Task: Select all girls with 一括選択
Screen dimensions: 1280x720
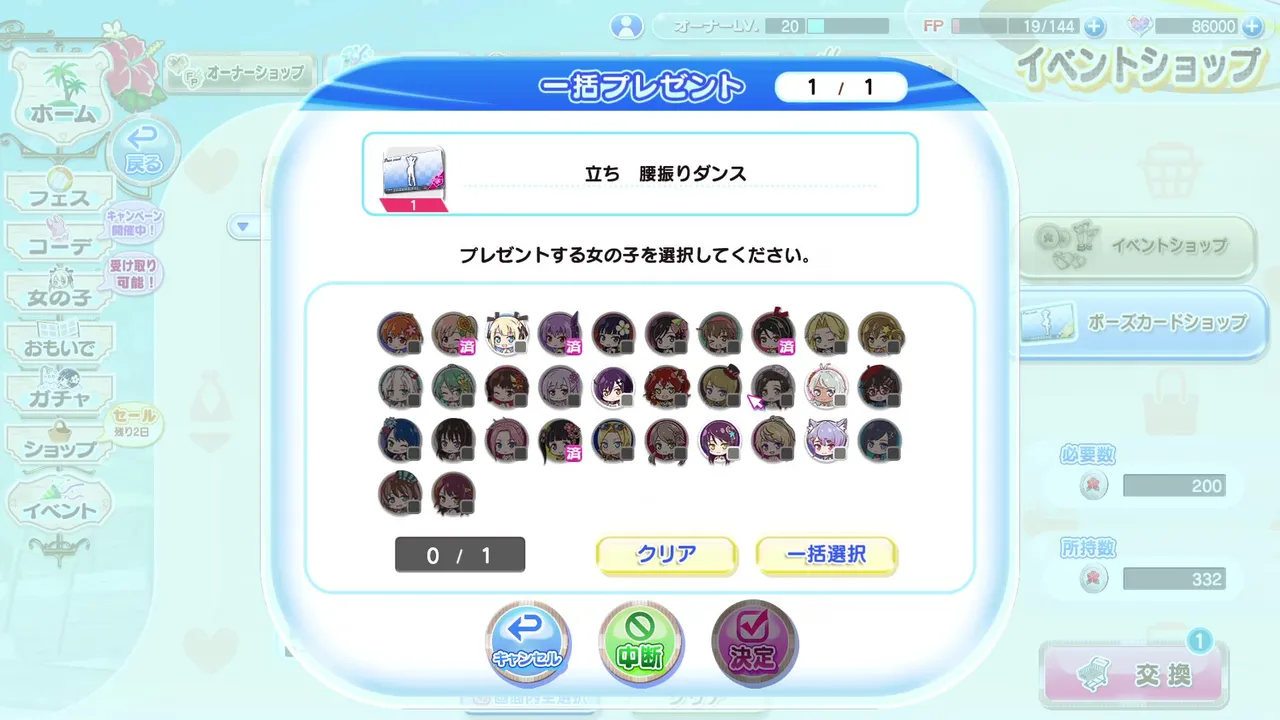Action: point(826,554)
